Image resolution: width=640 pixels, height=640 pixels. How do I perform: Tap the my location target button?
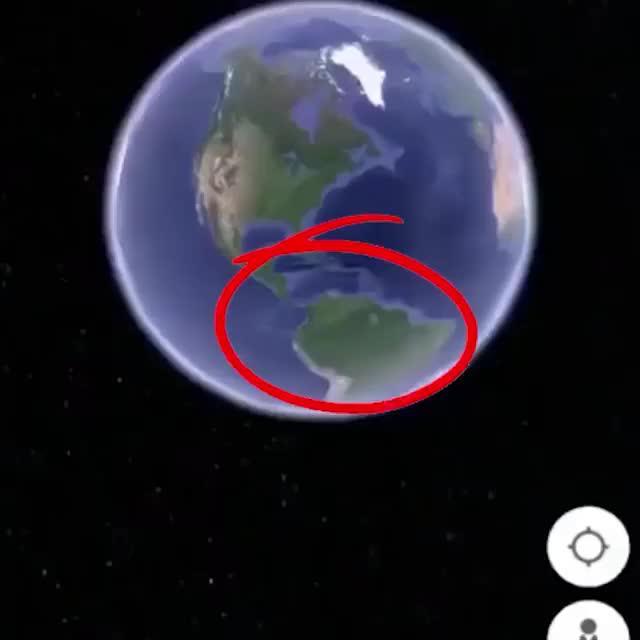[588, 547]
